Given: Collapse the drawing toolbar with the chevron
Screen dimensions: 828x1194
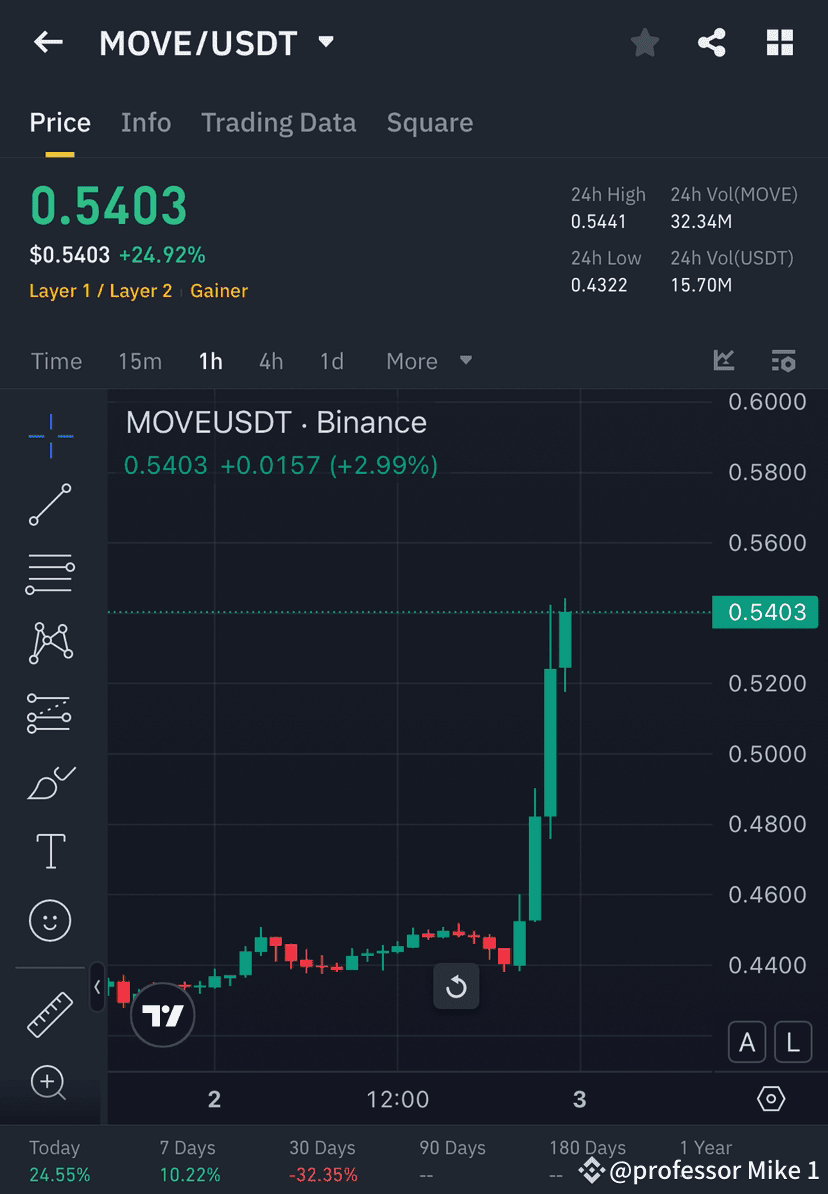Looking at the screenshot, I should tap(96, 986).
